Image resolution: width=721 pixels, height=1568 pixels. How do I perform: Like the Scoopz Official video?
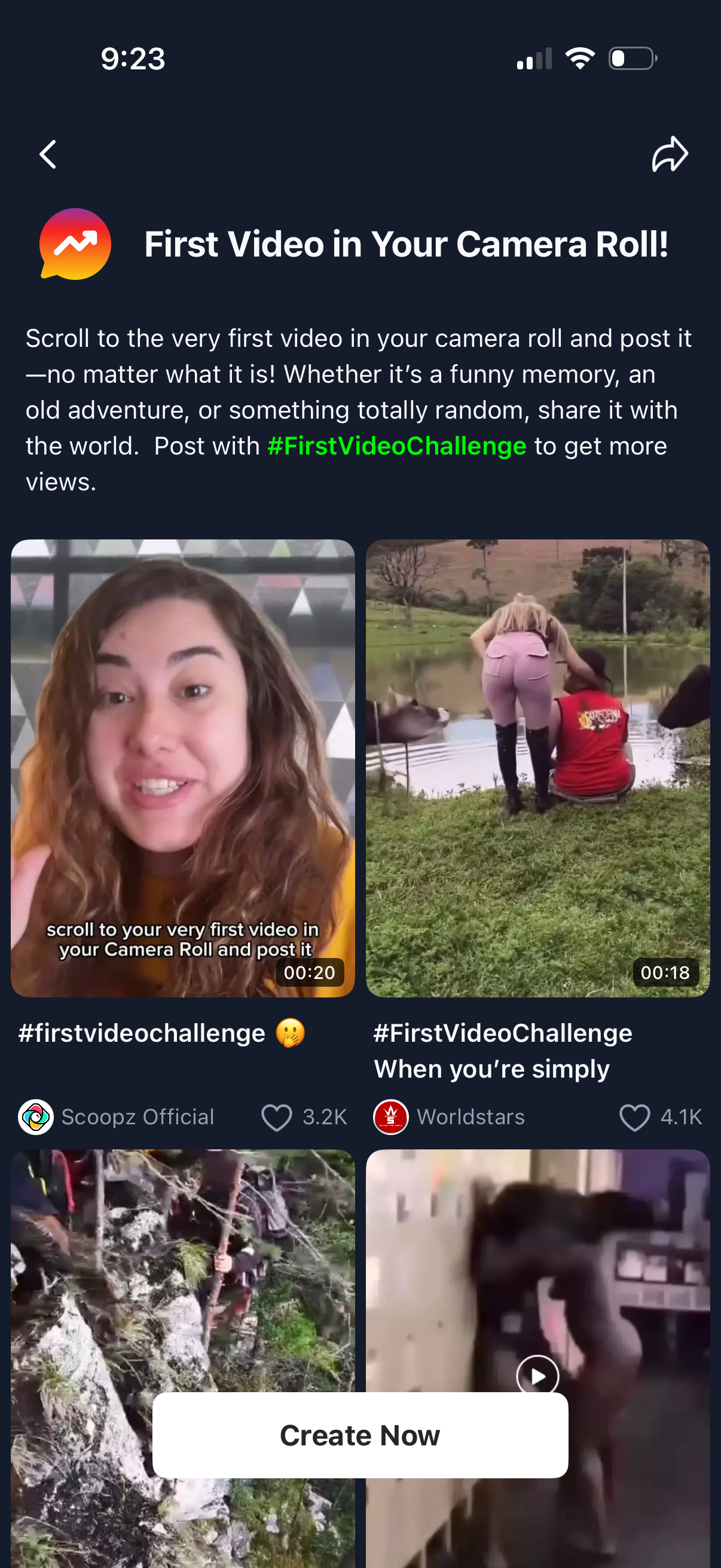pos(277,1118)
